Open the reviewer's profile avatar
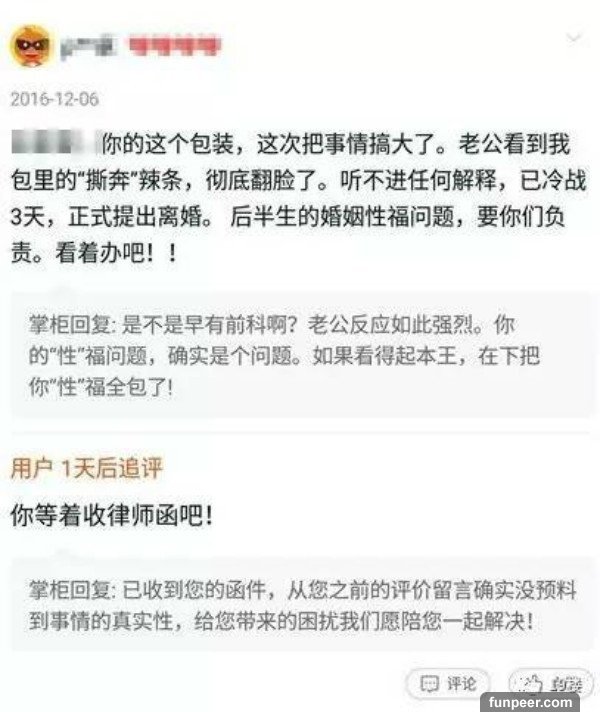Image resolution: width=600 pixels, height=712 pixels. [31, 46]
